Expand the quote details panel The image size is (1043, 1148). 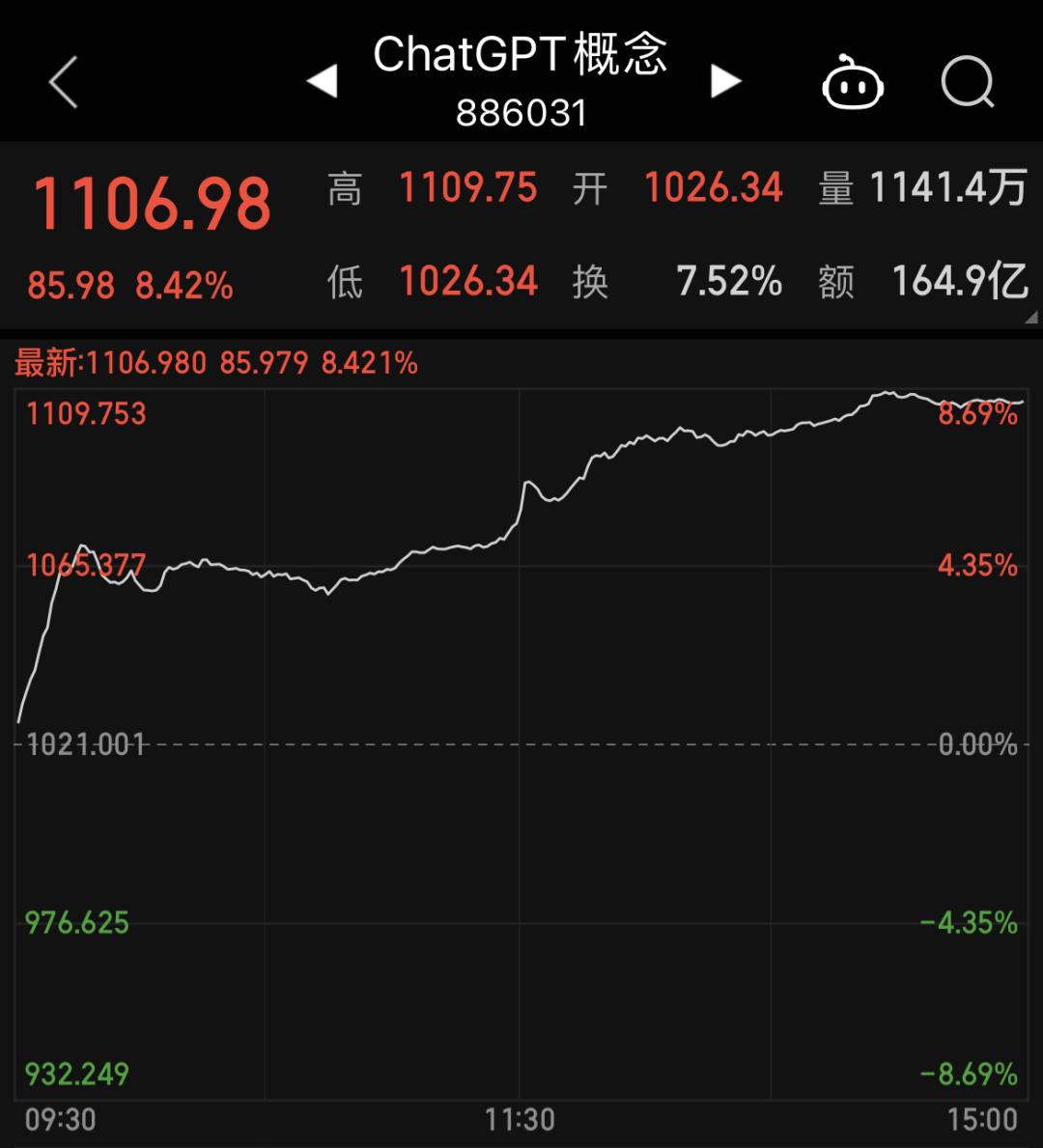[1030, 317]
